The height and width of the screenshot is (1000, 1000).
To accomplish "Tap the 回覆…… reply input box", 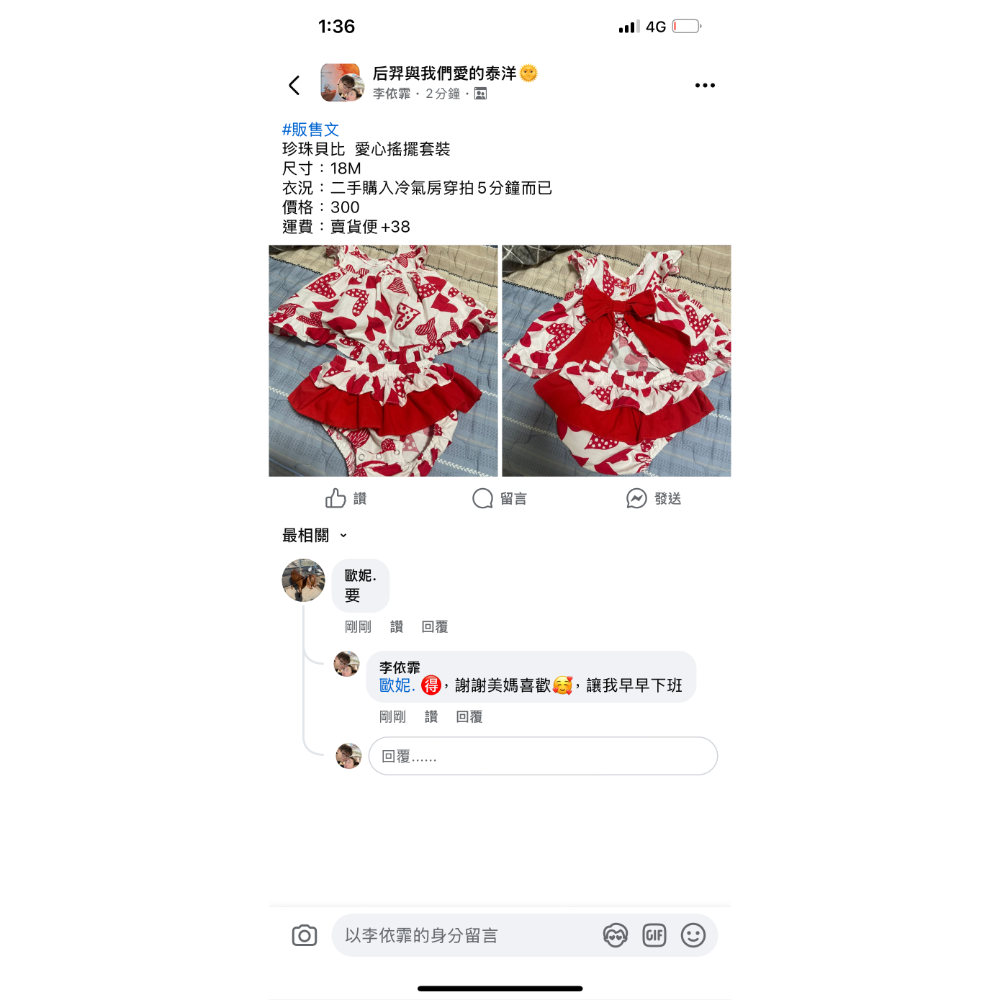I will [542, 756].
